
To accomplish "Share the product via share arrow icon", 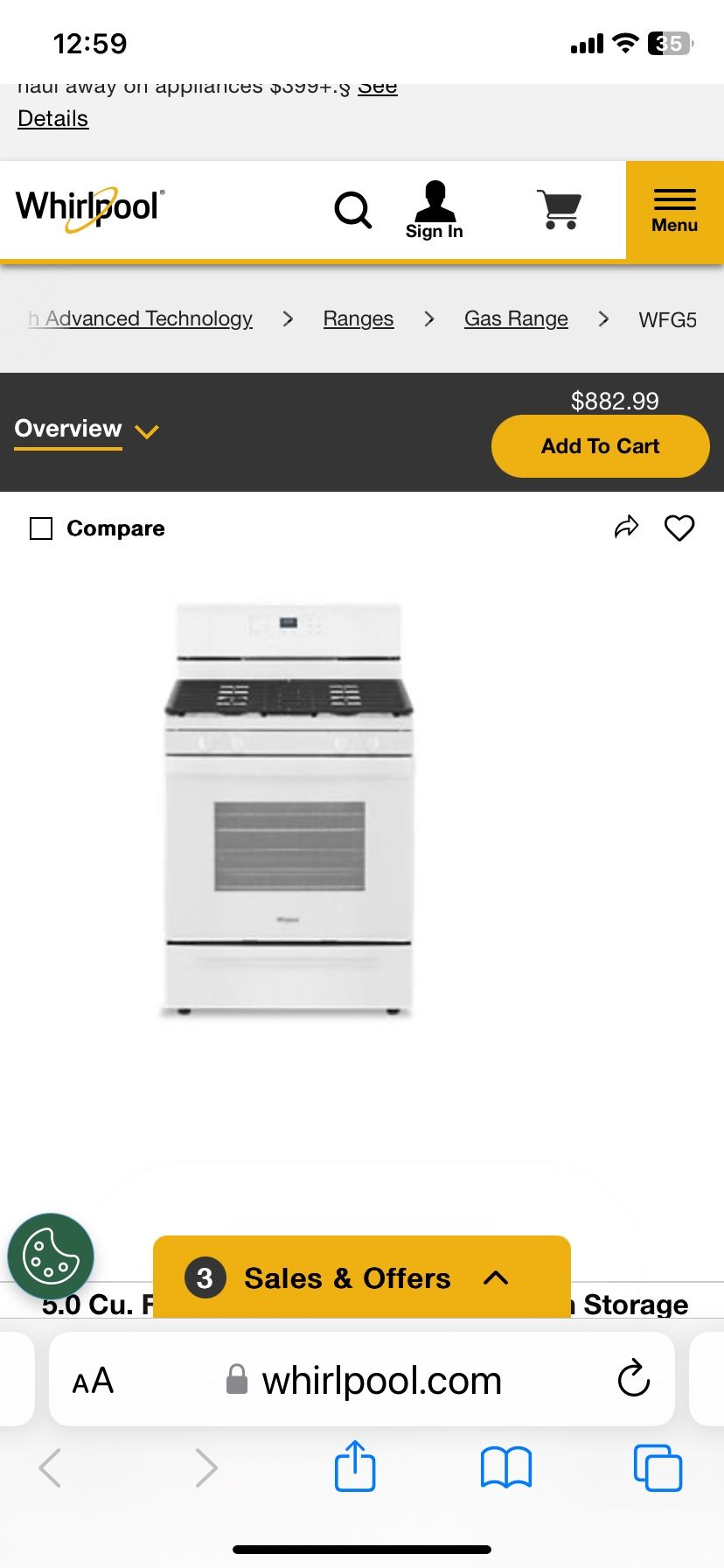I will pyautogui.click(x=626, y=527).
